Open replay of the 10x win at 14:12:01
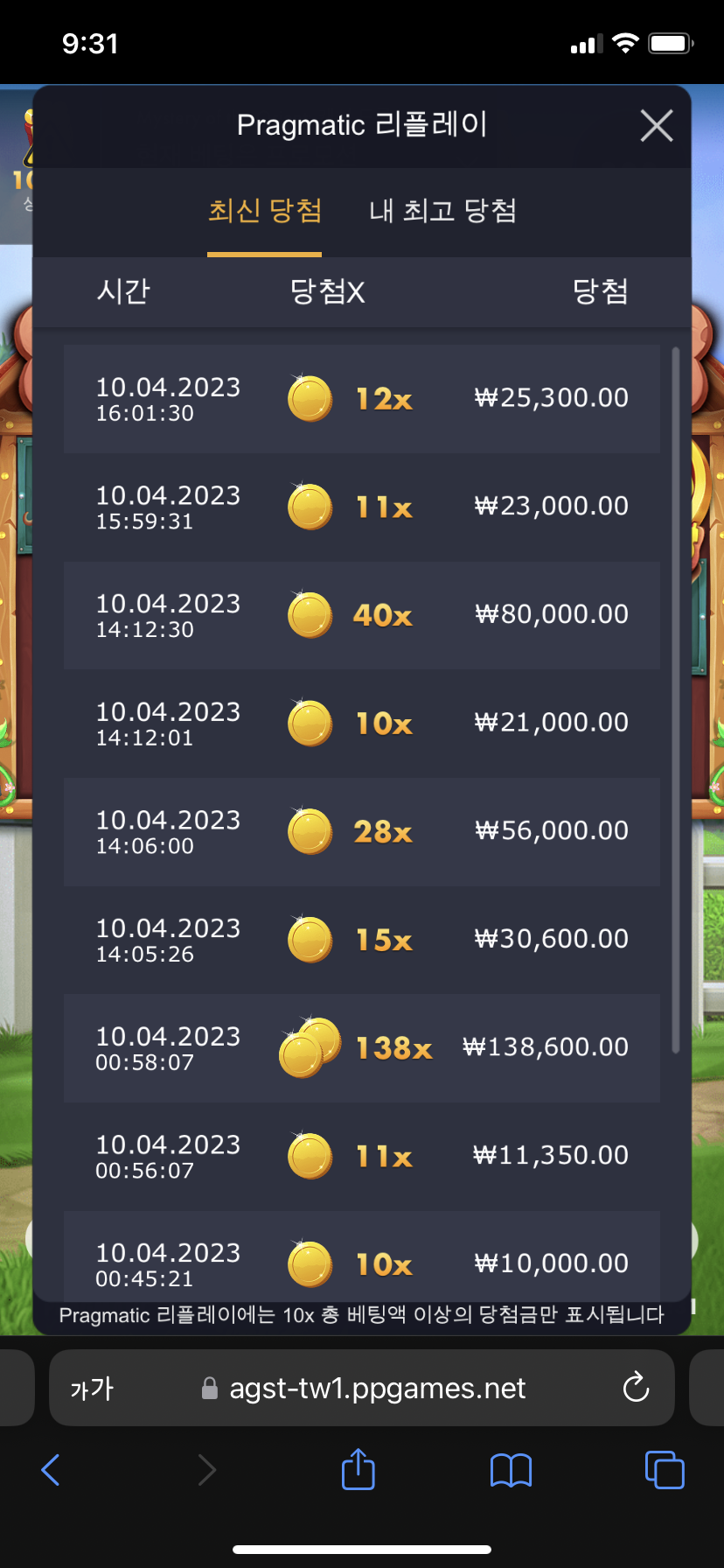This screenshot has height=1568, width=724. (x=361, y=724)
